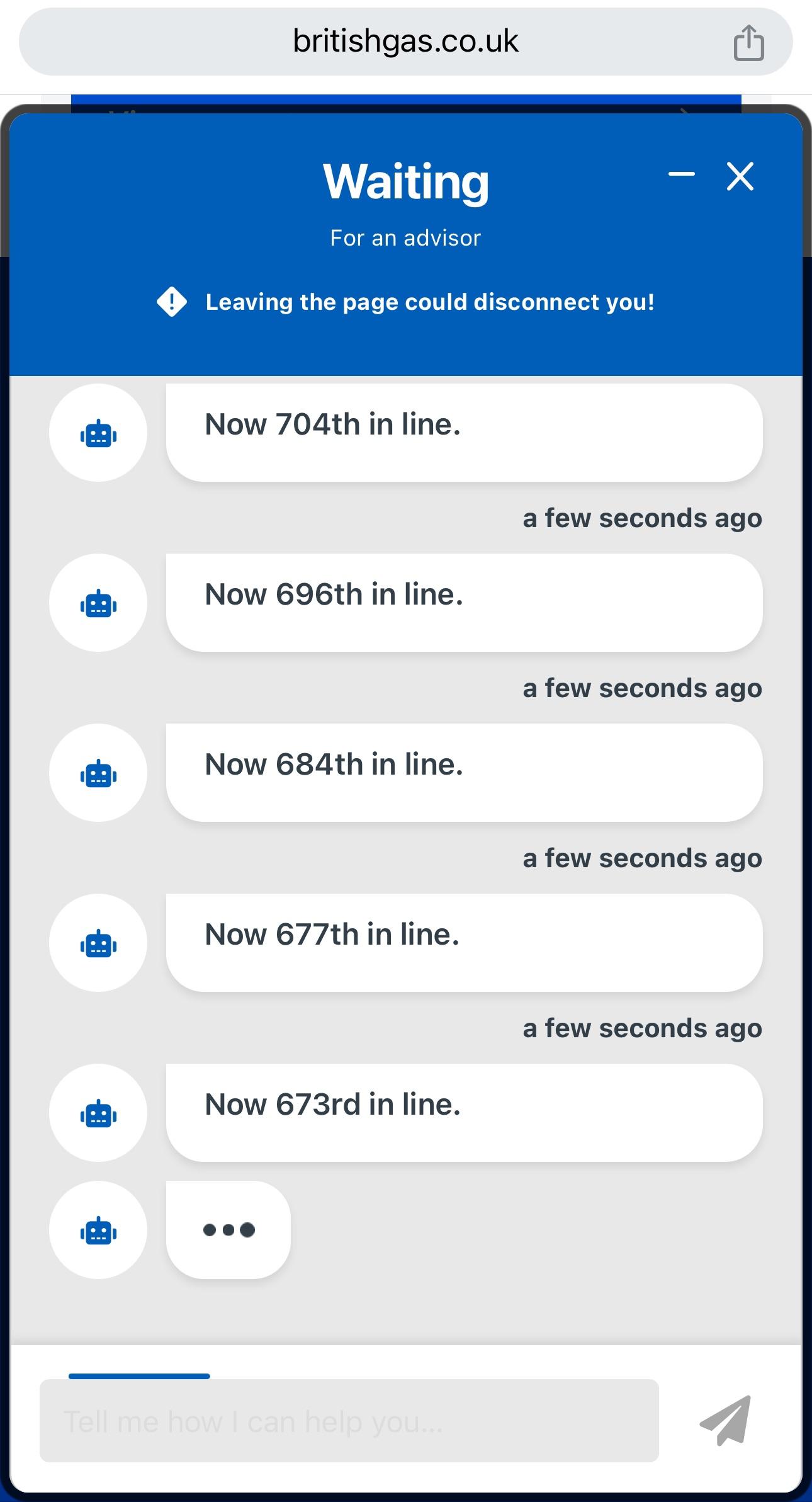
Task: Click the 'For an advisor' subtitle text
Action: (405, 237)
